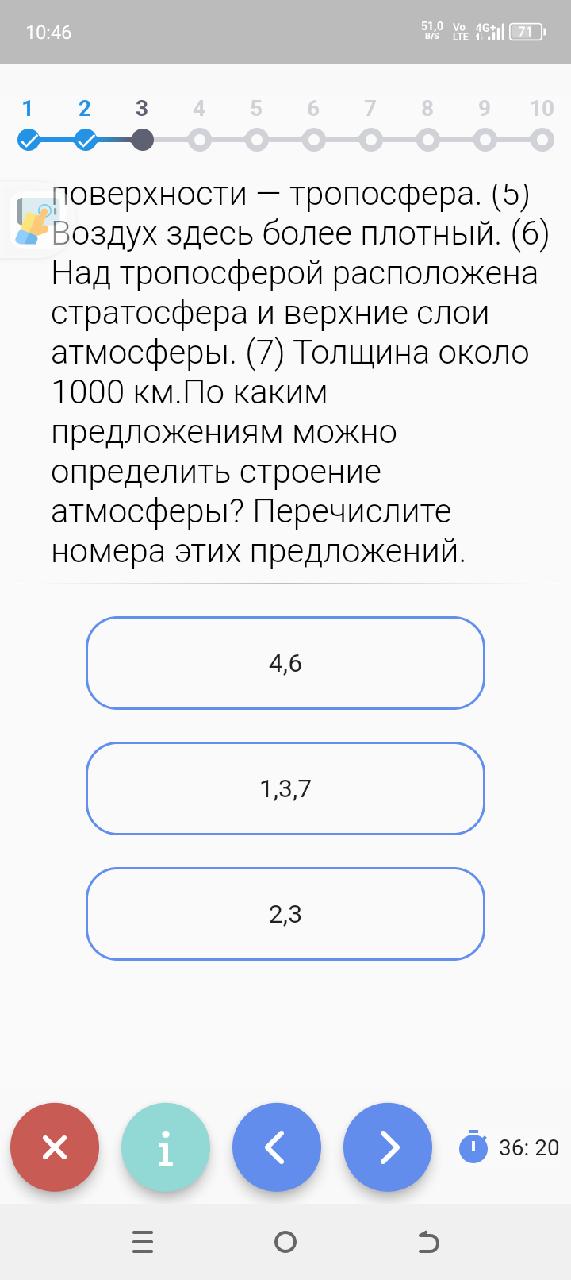Jump to question 7 in the stepper

pos(370,139)
